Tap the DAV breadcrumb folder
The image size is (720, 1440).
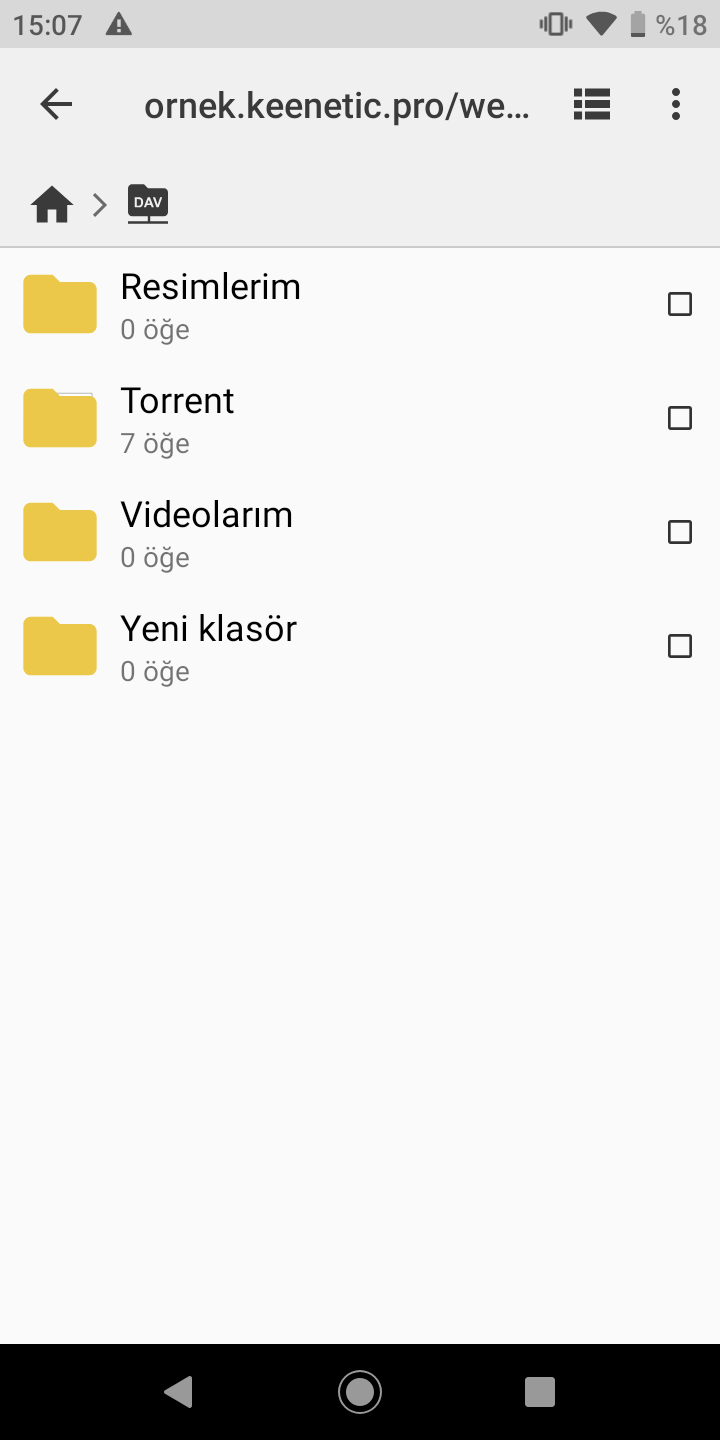[x=148, y=204]
